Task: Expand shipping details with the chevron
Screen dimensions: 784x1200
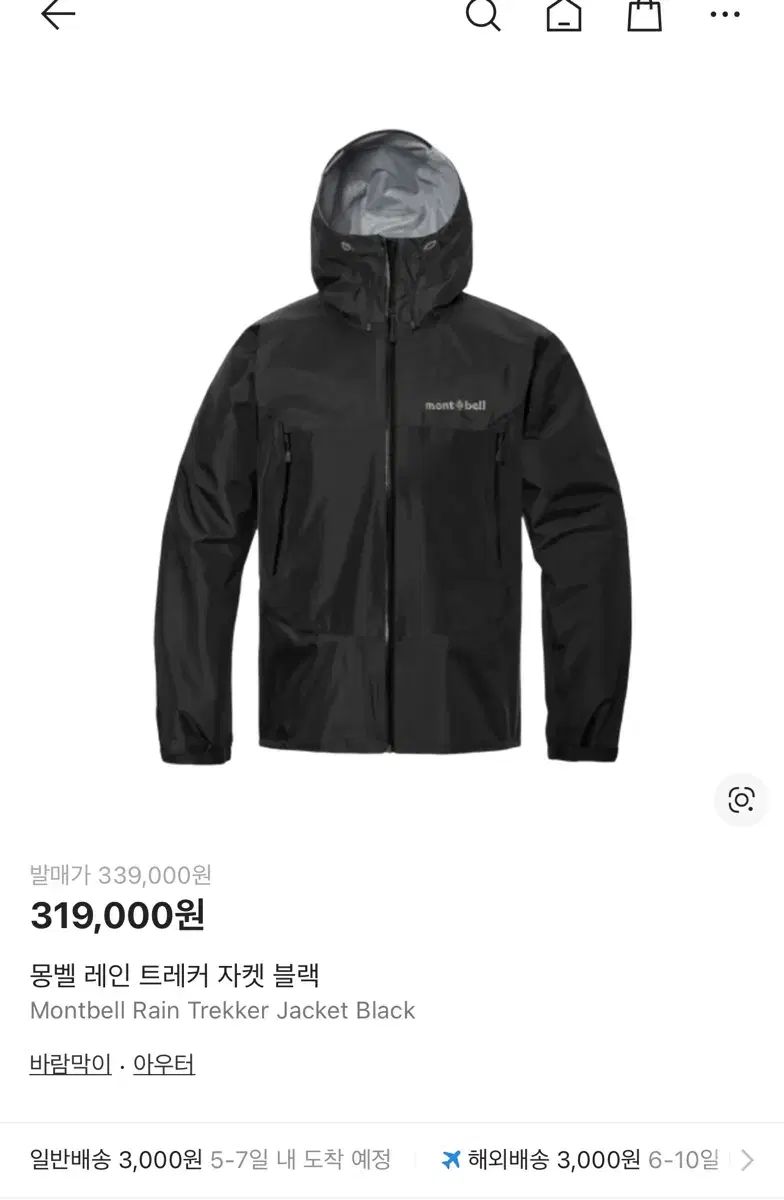Action: pos(748,1160)
